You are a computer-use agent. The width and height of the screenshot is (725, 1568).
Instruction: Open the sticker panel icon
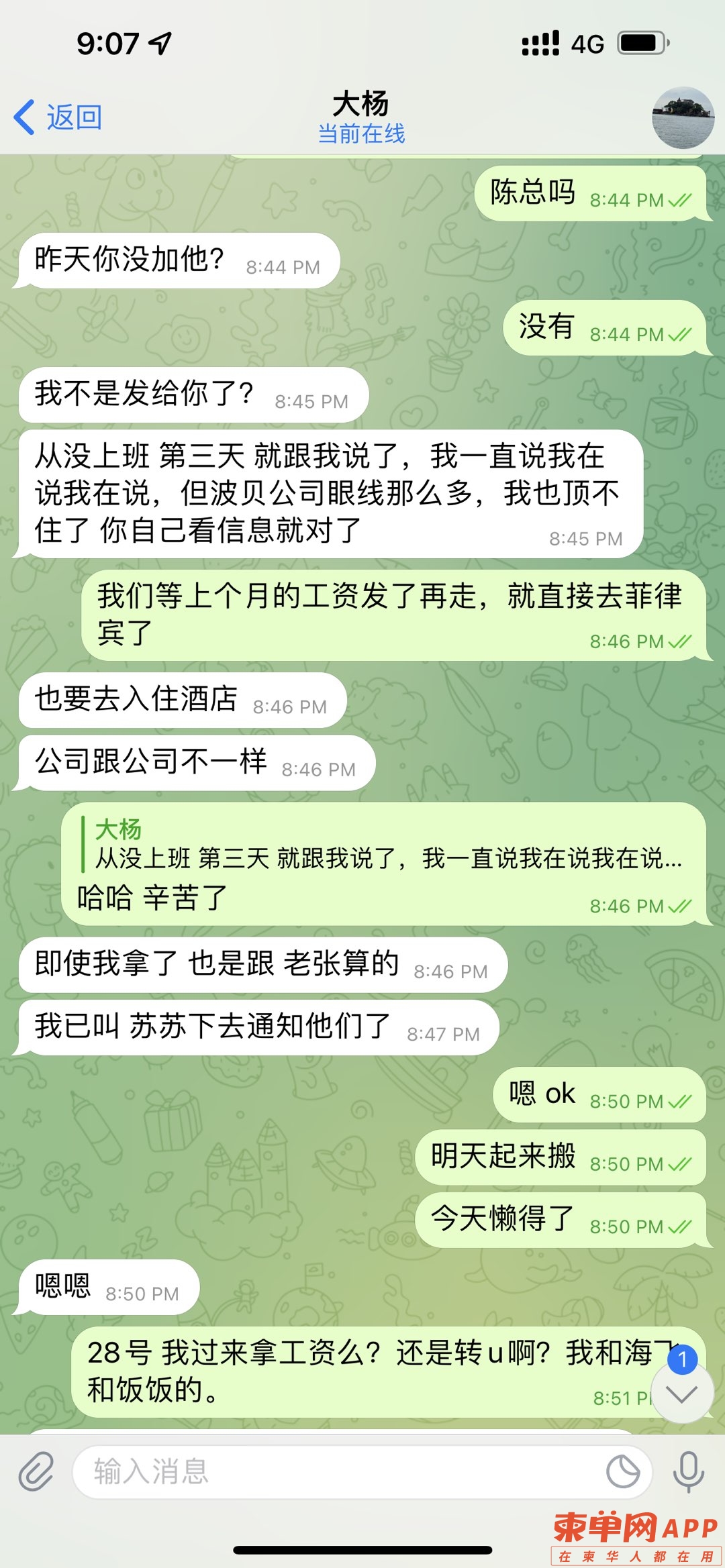[623, 1471]
